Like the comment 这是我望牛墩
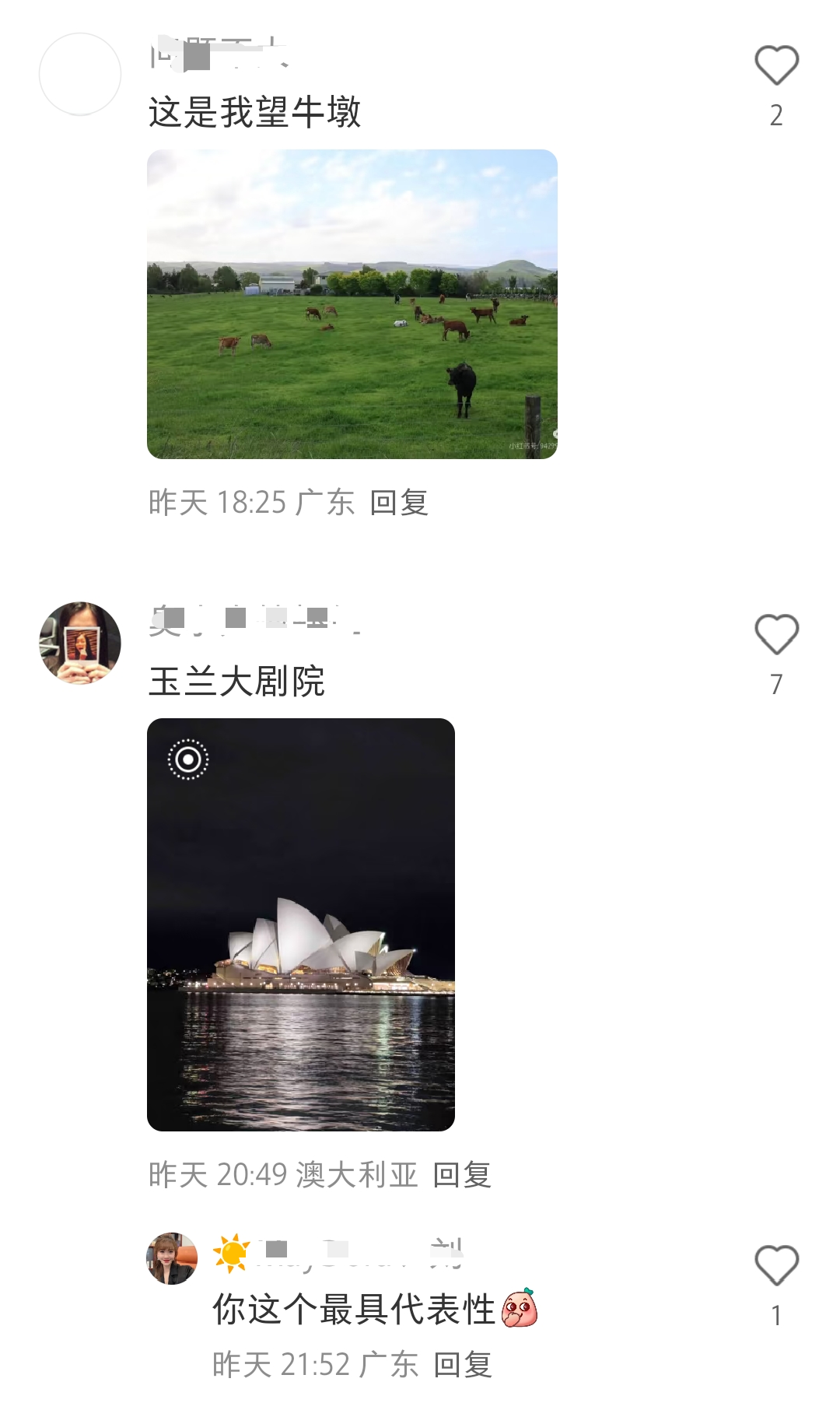The image size is (840, 1417). pyautogui.click(x=776, y=65)
